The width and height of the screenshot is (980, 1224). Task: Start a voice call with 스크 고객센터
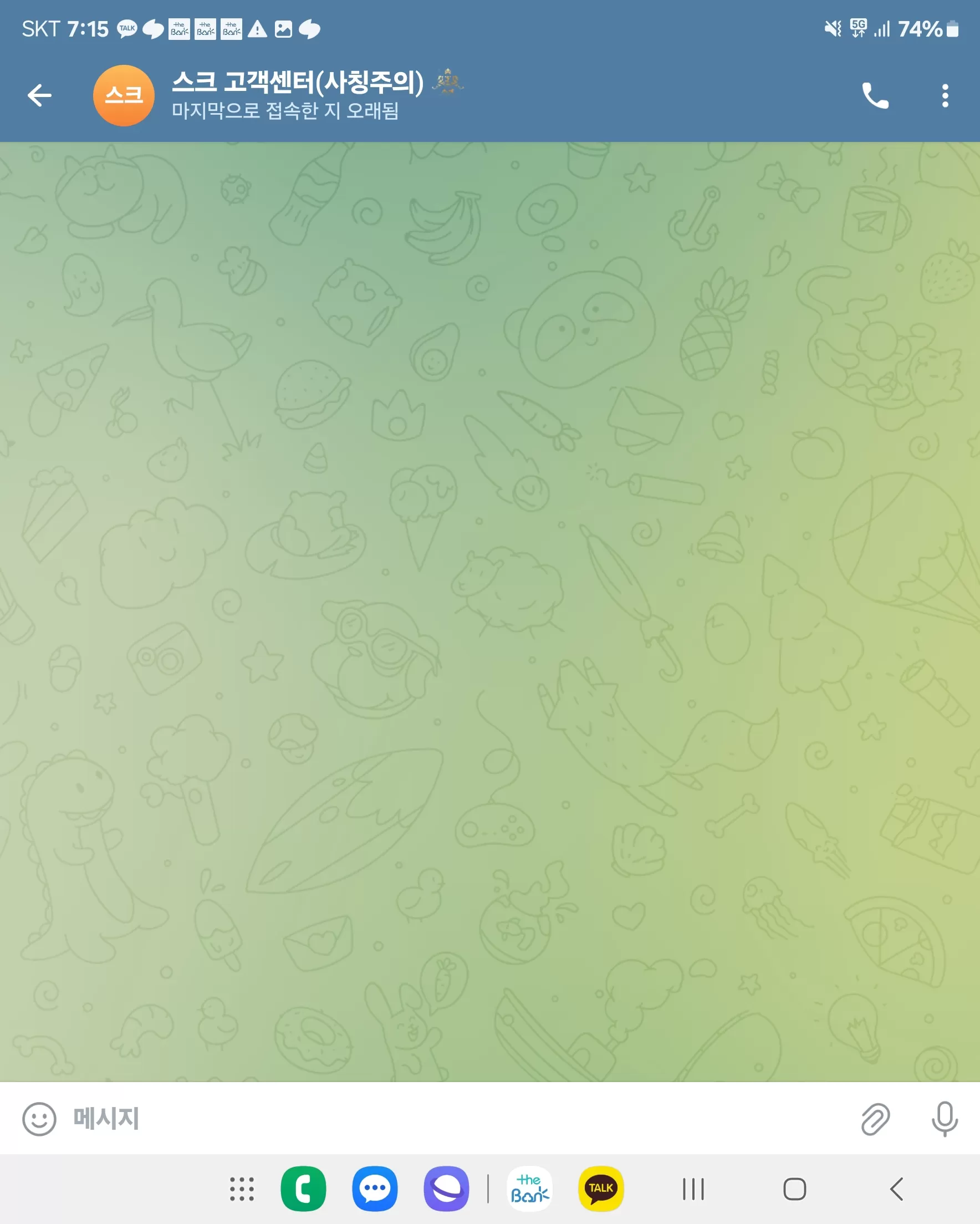pyautogui.click(x=875, y=95)
